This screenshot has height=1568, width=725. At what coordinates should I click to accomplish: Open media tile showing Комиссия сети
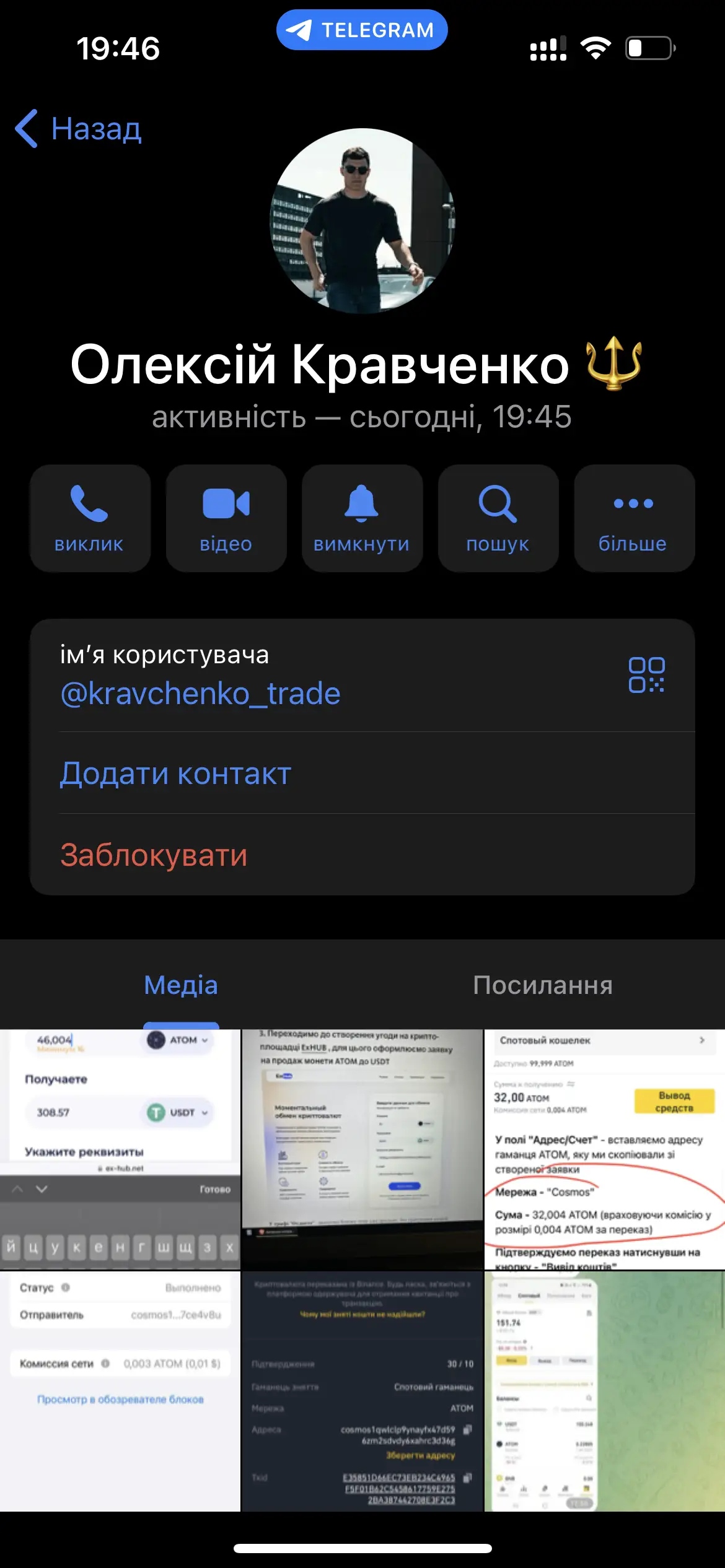point(120,1391)
